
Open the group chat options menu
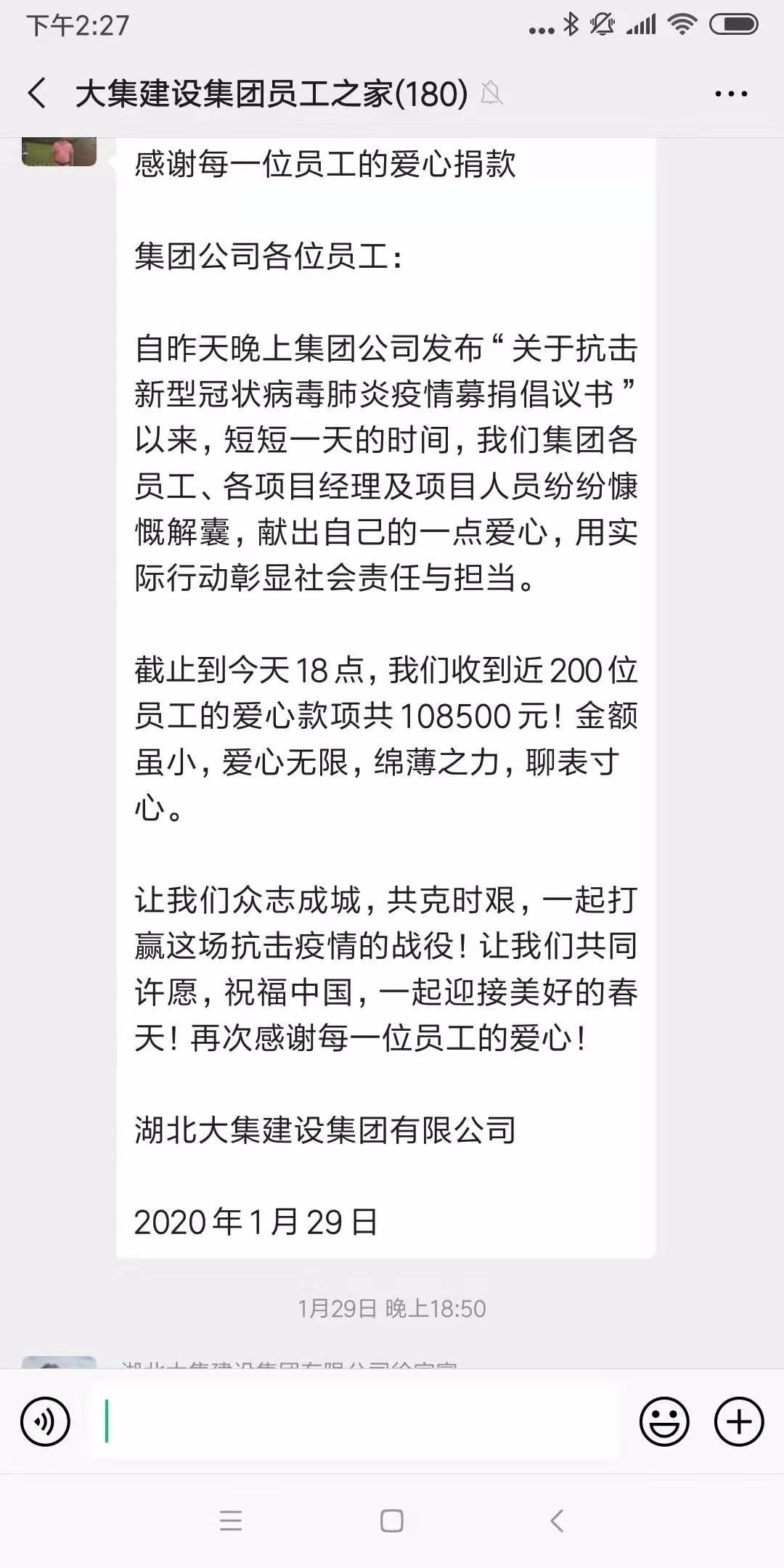pos(731,94)
